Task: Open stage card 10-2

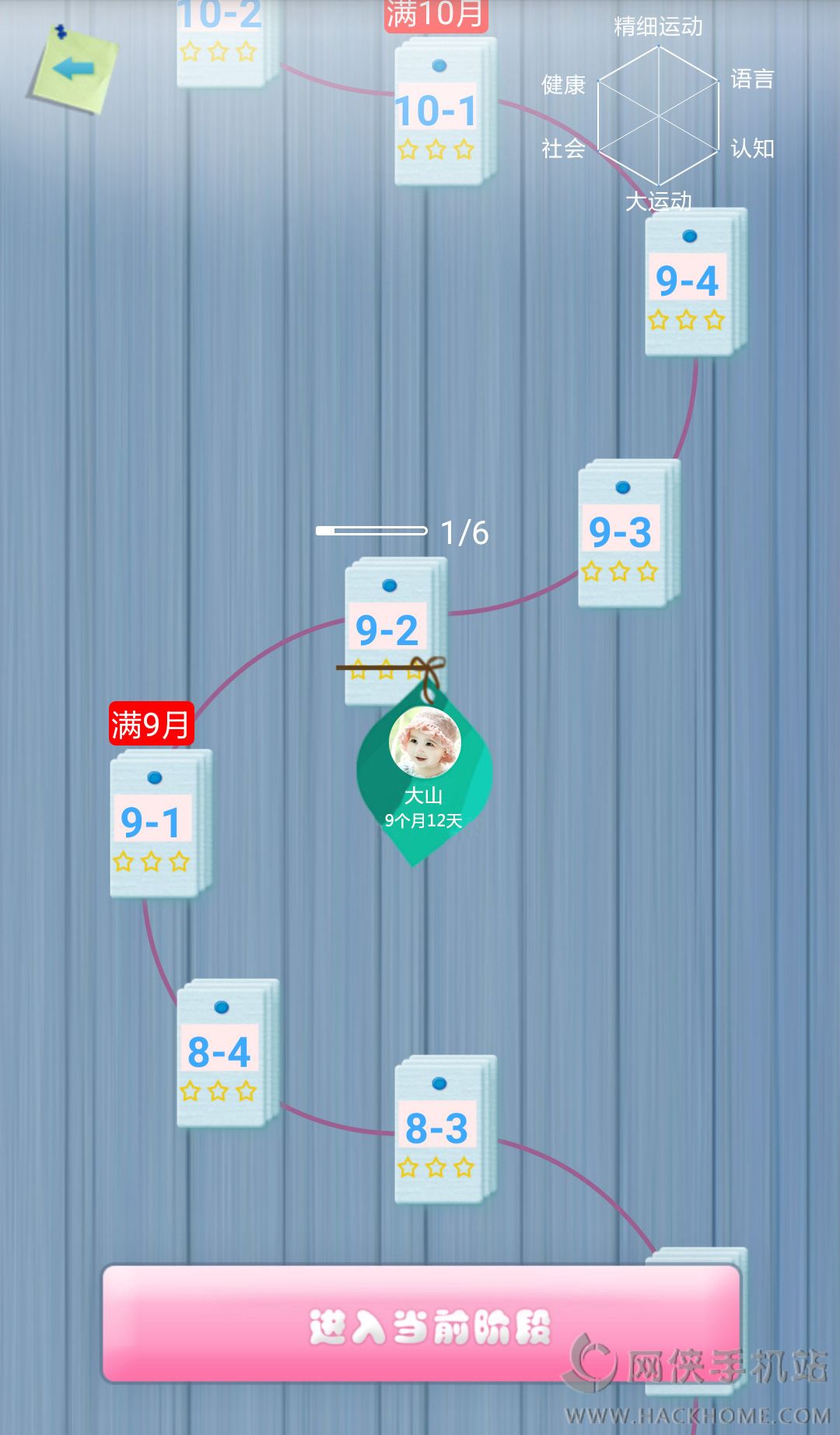Action: [227, 40]
